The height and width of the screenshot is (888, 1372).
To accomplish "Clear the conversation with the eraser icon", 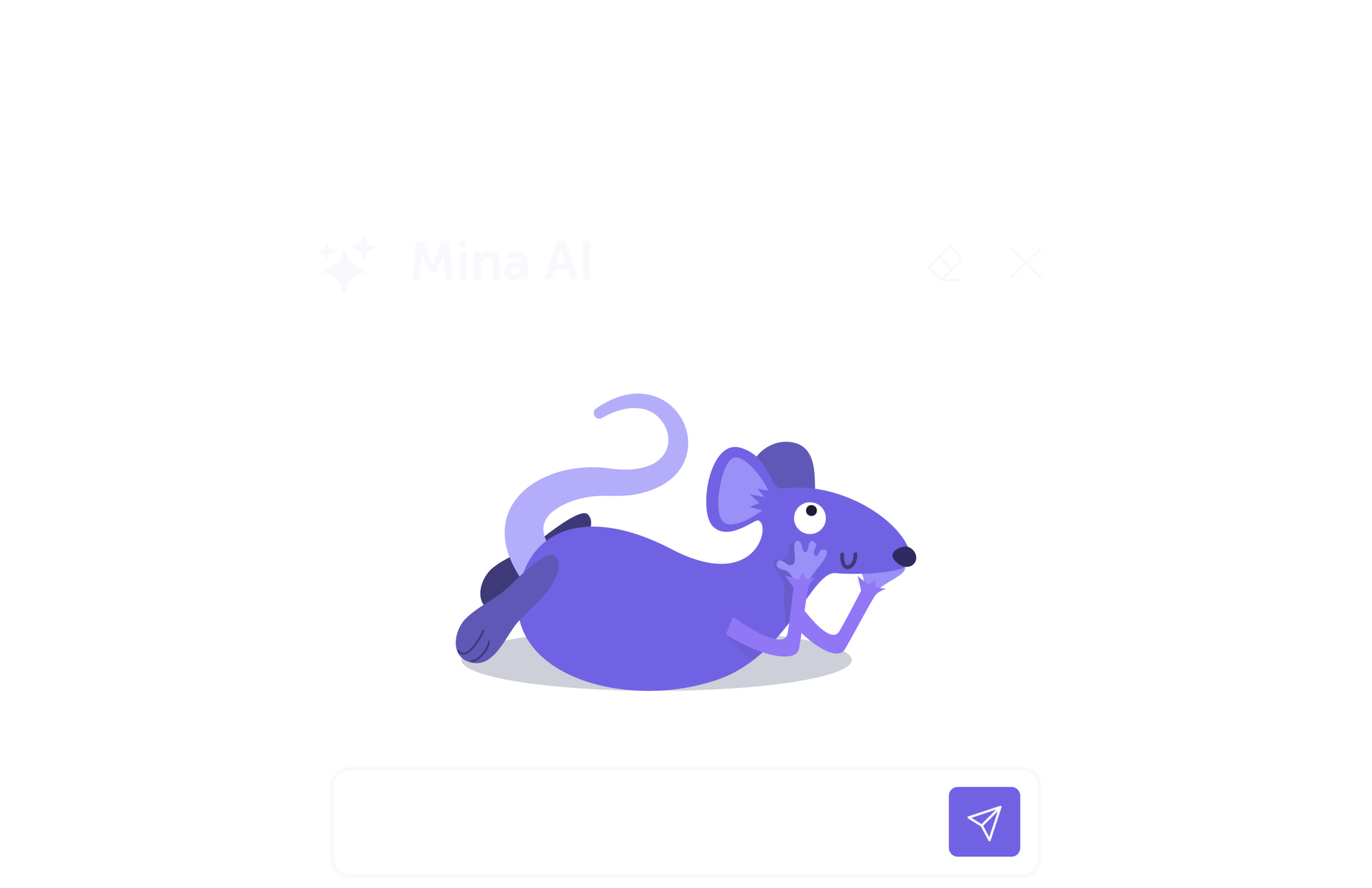I will click(946, 263).
